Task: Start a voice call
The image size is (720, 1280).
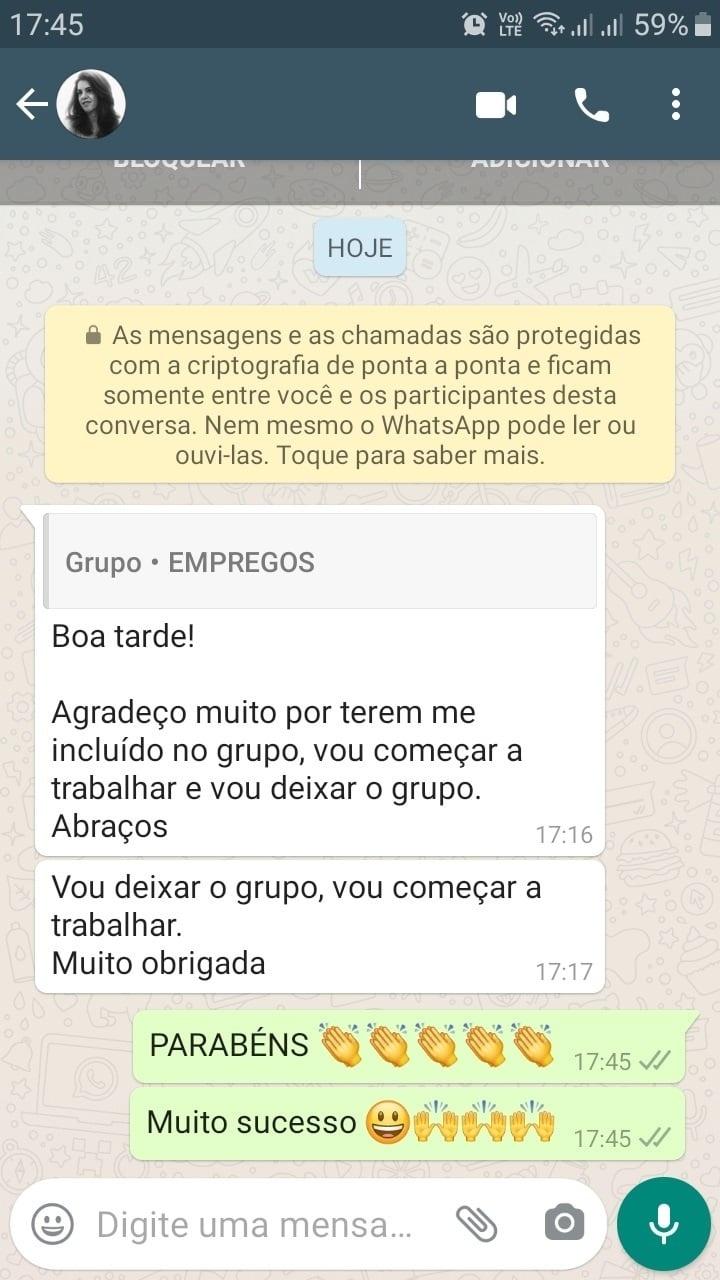Action: [x=591, y=104]
